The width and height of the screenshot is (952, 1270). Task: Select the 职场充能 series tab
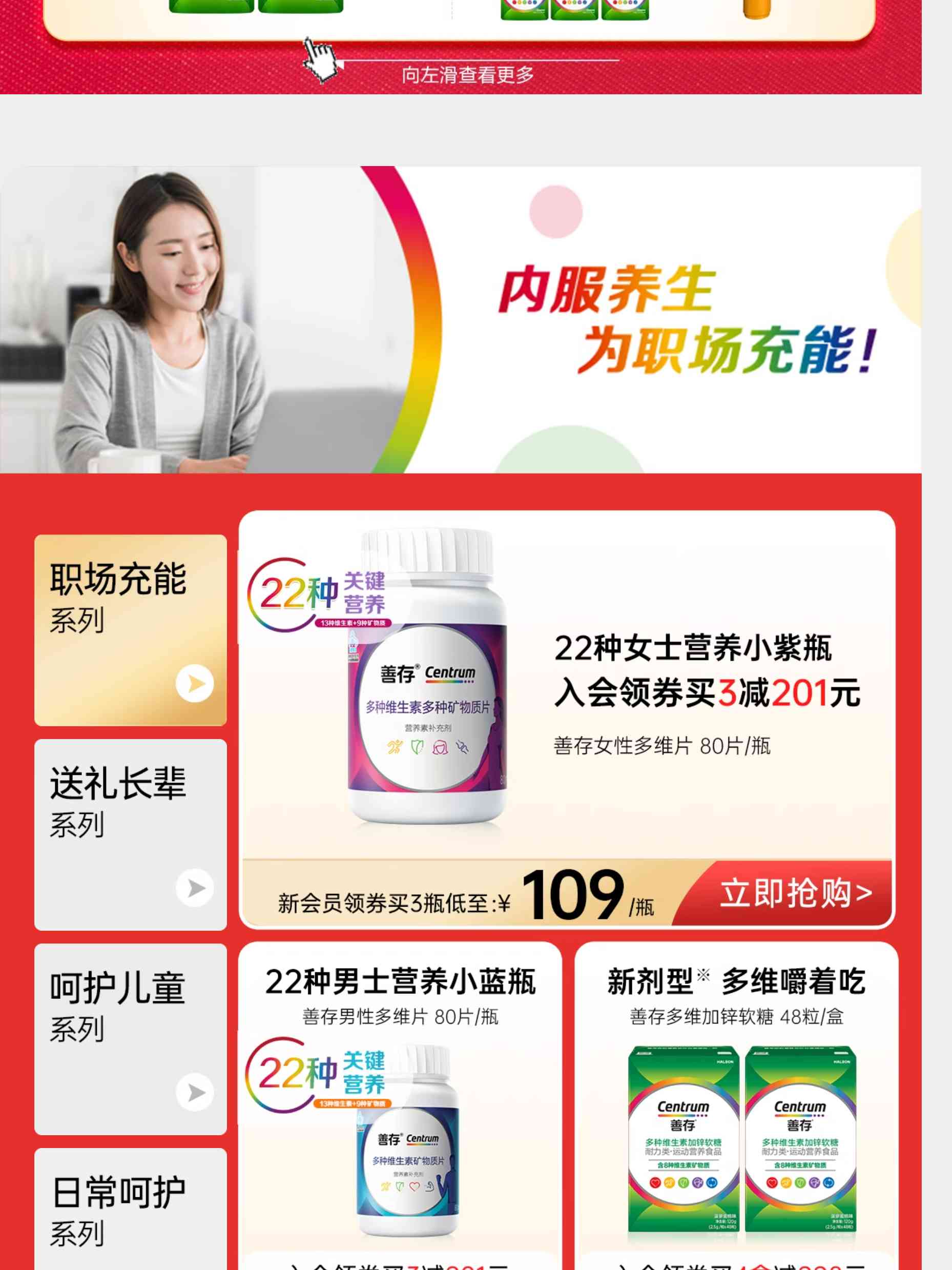point(130,630)
